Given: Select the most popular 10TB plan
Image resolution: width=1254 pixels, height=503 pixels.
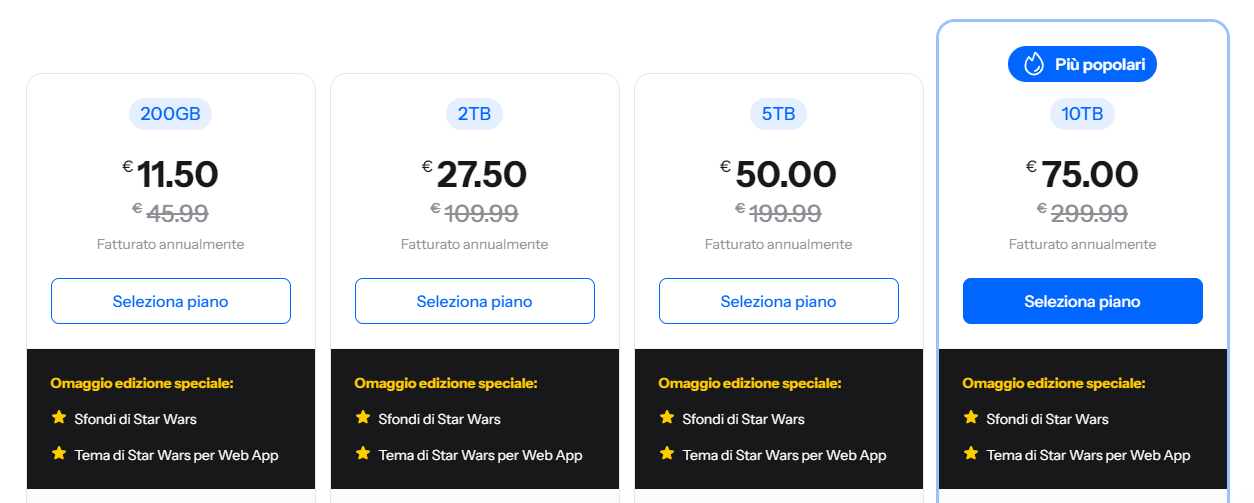Looking at the screenshot, I should point(1082,301).
